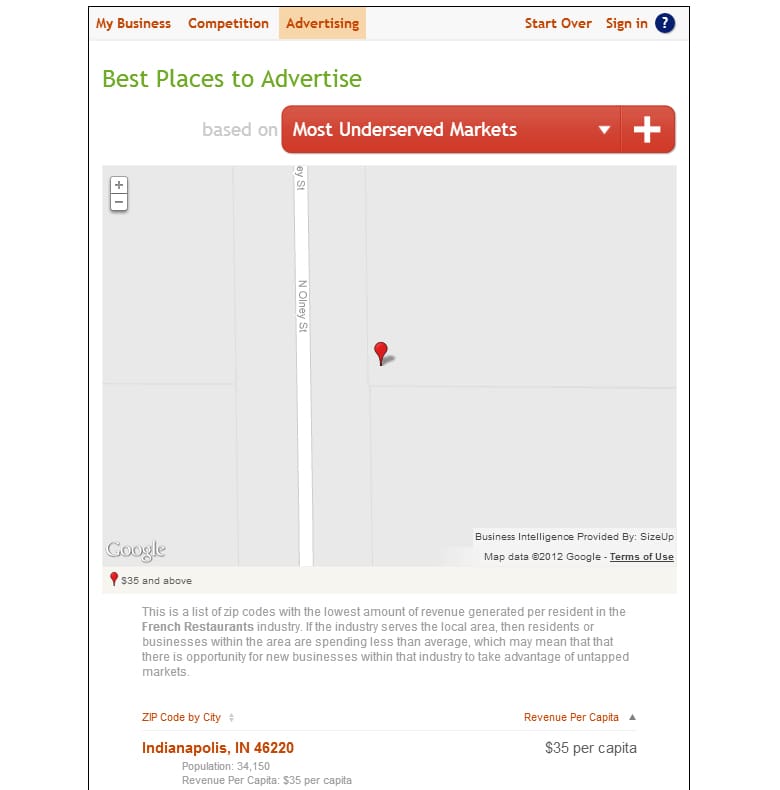Open Indianapolis, IN 46220 result

tap(218, 748)
